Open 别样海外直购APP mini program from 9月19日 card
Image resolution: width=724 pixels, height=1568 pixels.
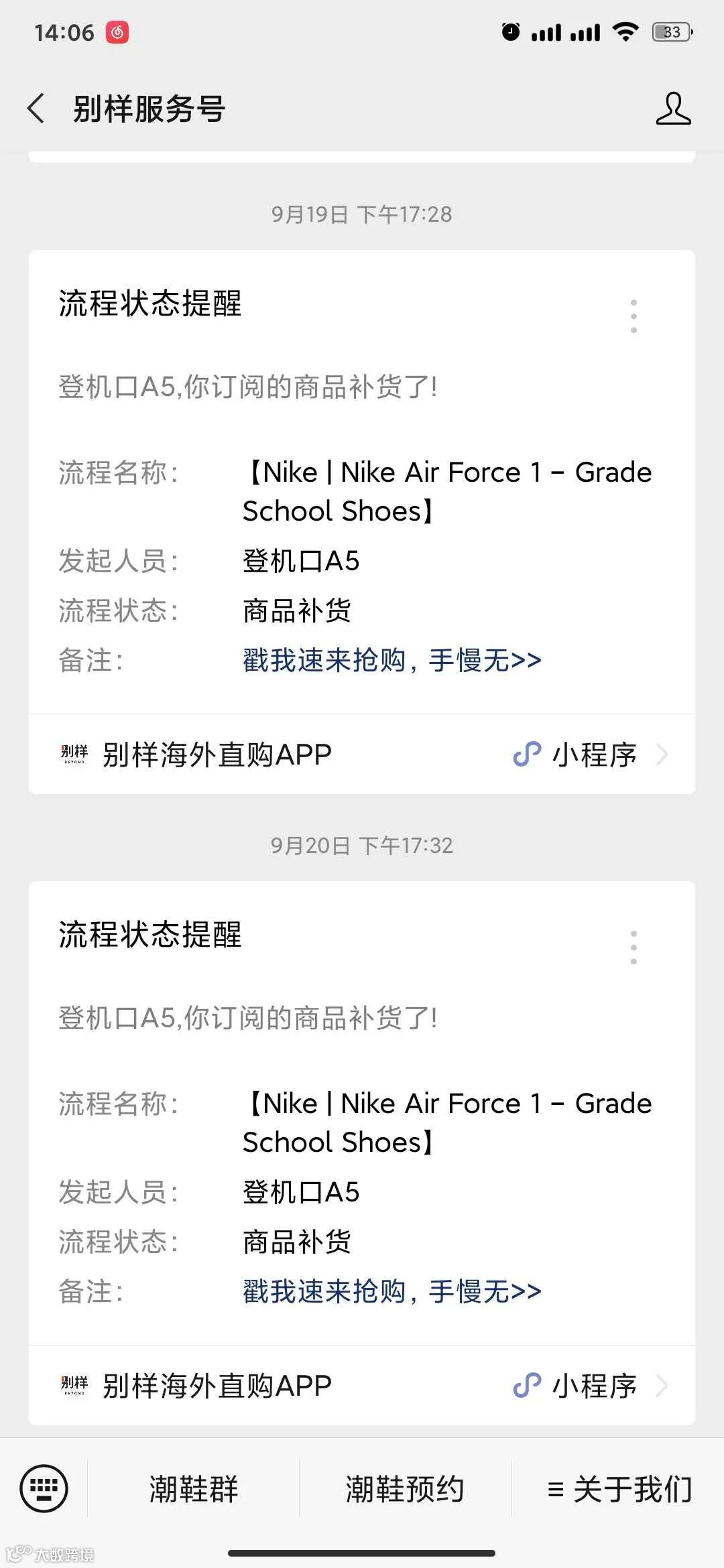[362, 755]
